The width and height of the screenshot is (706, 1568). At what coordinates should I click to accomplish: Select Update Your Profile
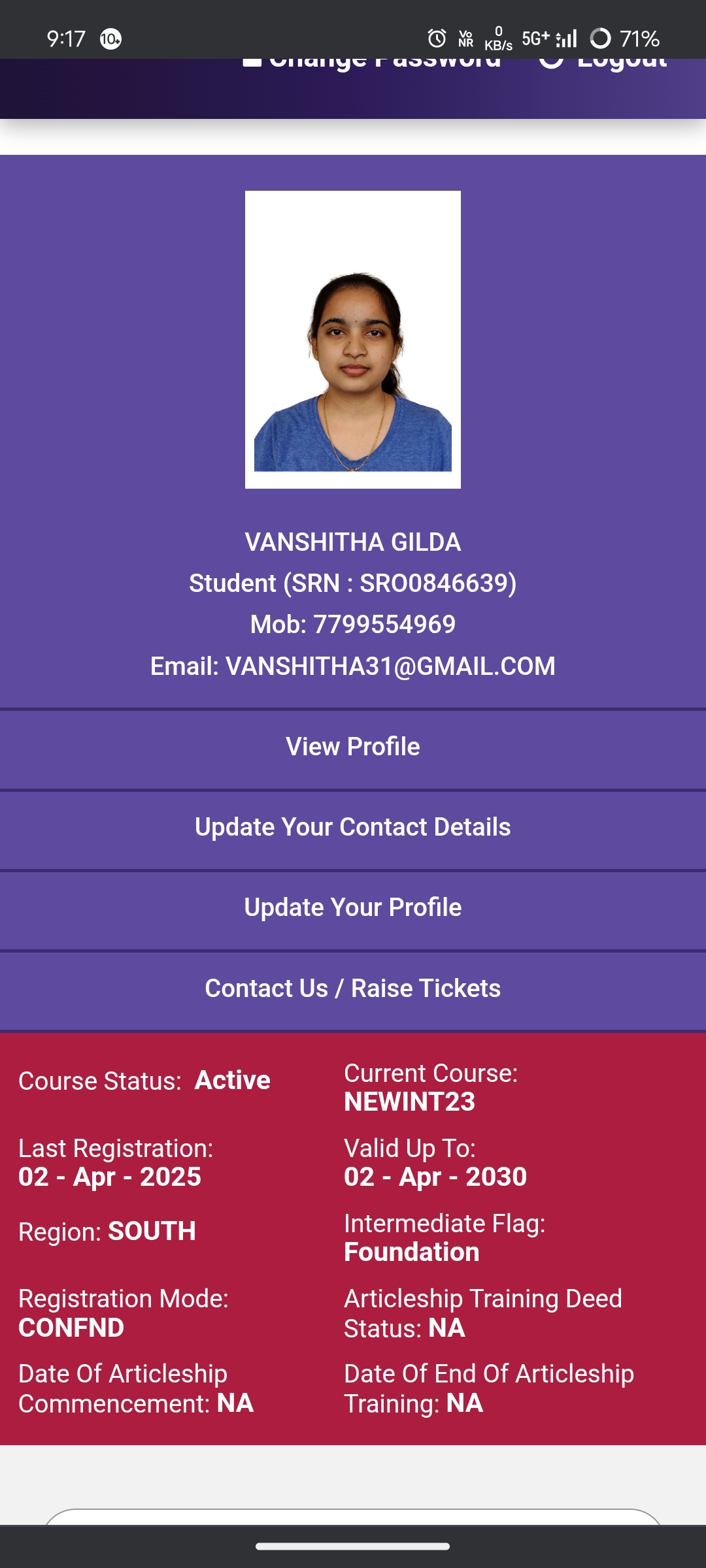coord(353,907)
